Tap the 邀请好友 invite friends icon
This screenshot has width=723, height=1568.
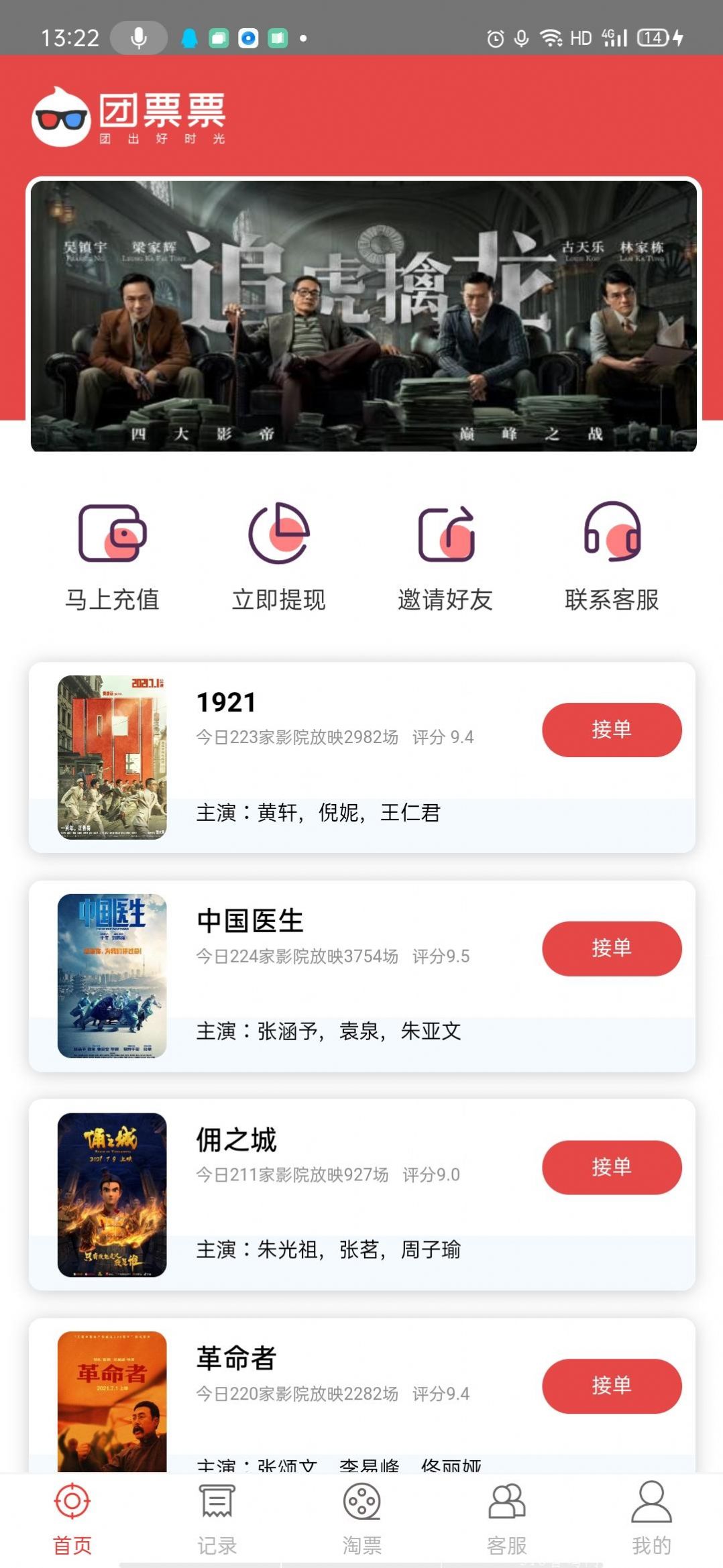tap(445, 535)
